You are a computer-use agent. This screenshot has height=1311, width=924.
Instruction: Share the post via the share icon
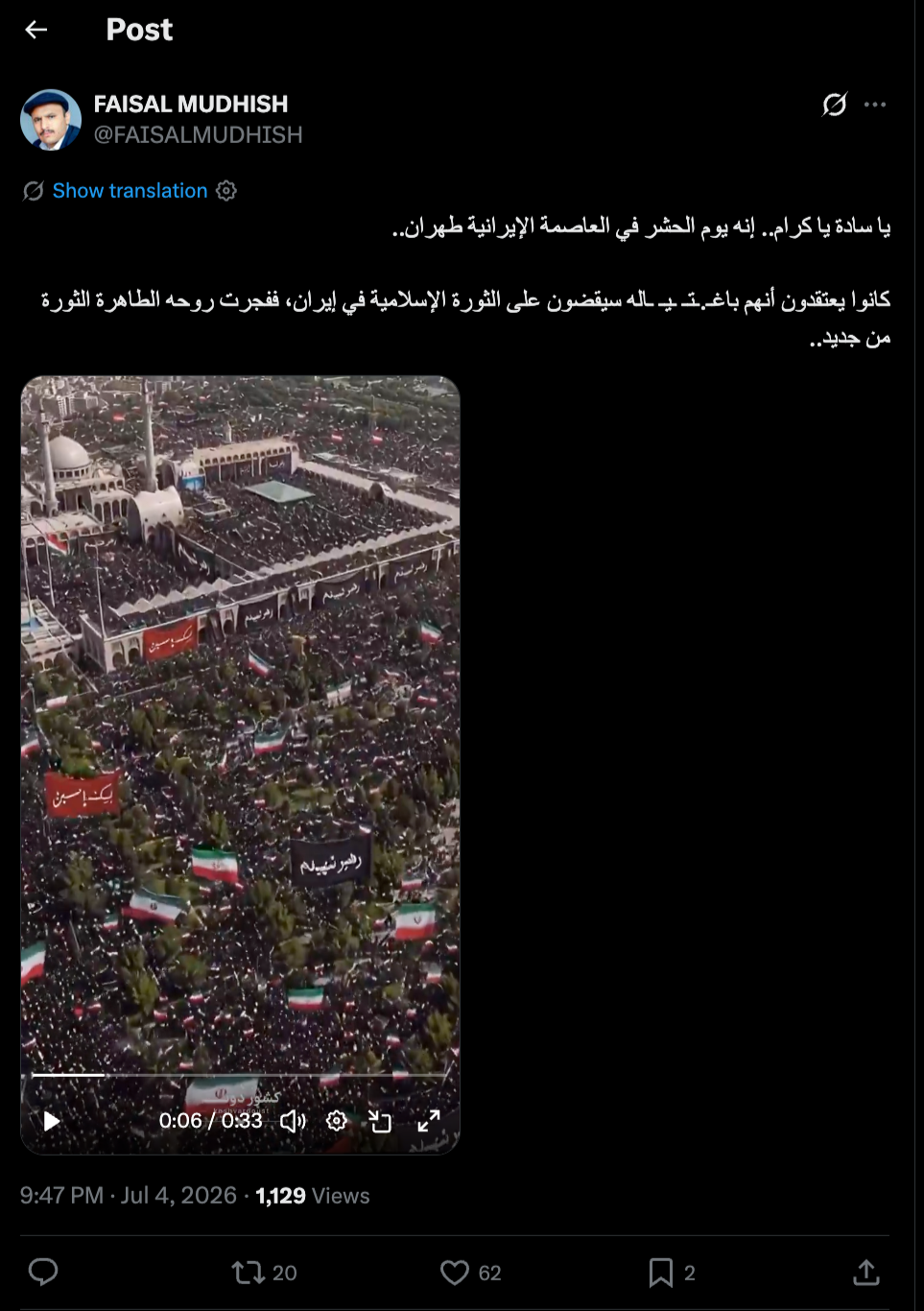pos(866,1273)
